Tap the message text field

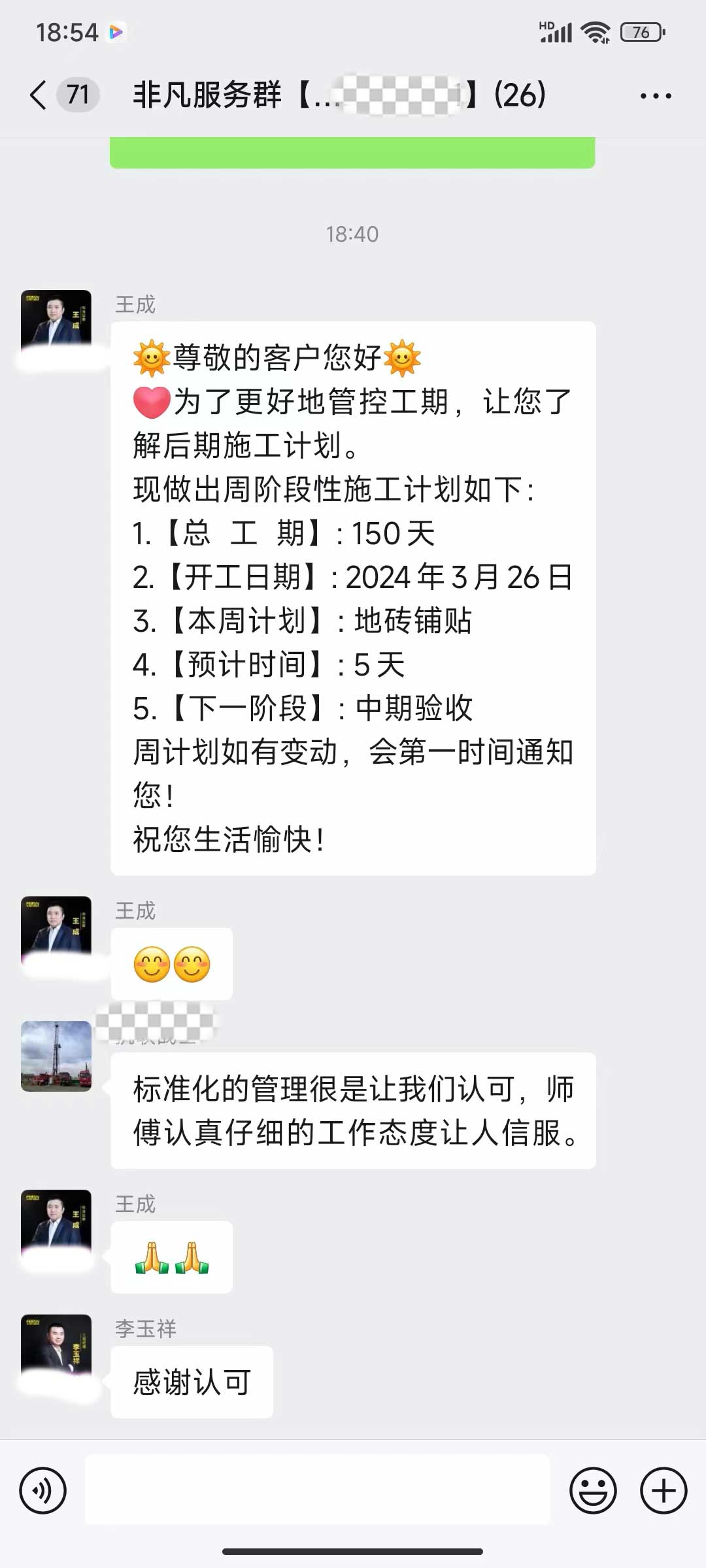pos(318,1491)
